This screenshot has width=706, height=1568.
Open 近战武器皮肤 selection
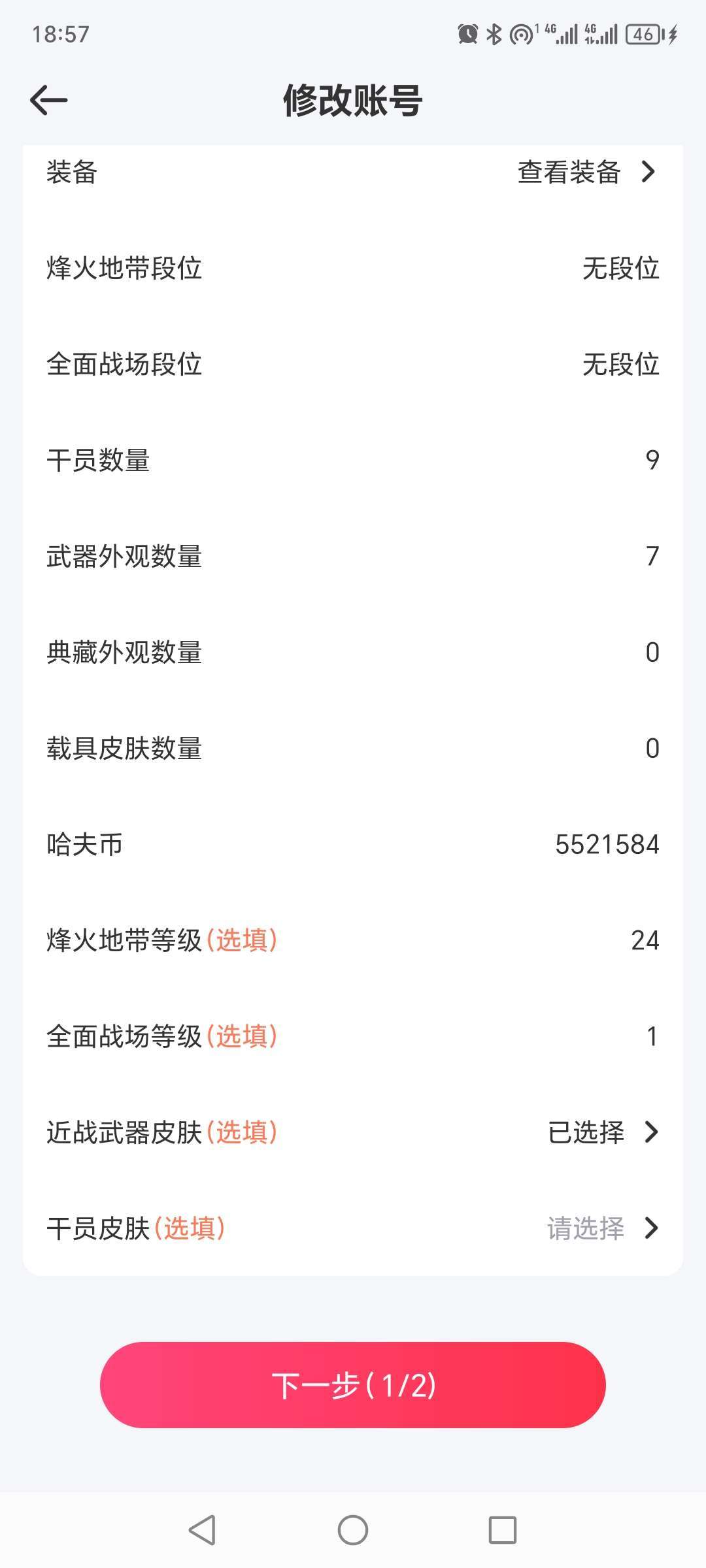(353, 1133)
